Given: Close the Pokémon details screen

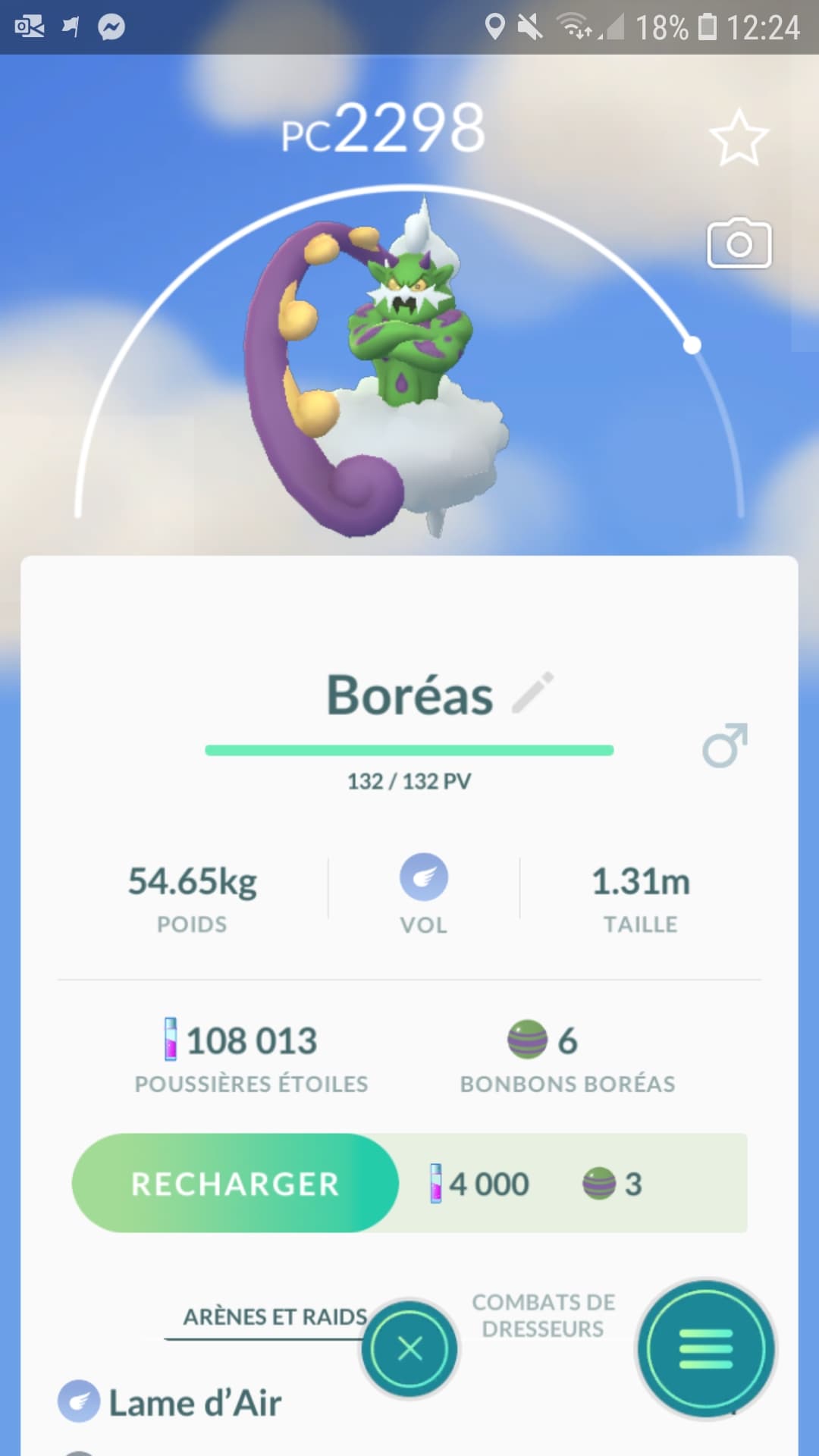Looking at the screenshot, I should (409, 1349).
